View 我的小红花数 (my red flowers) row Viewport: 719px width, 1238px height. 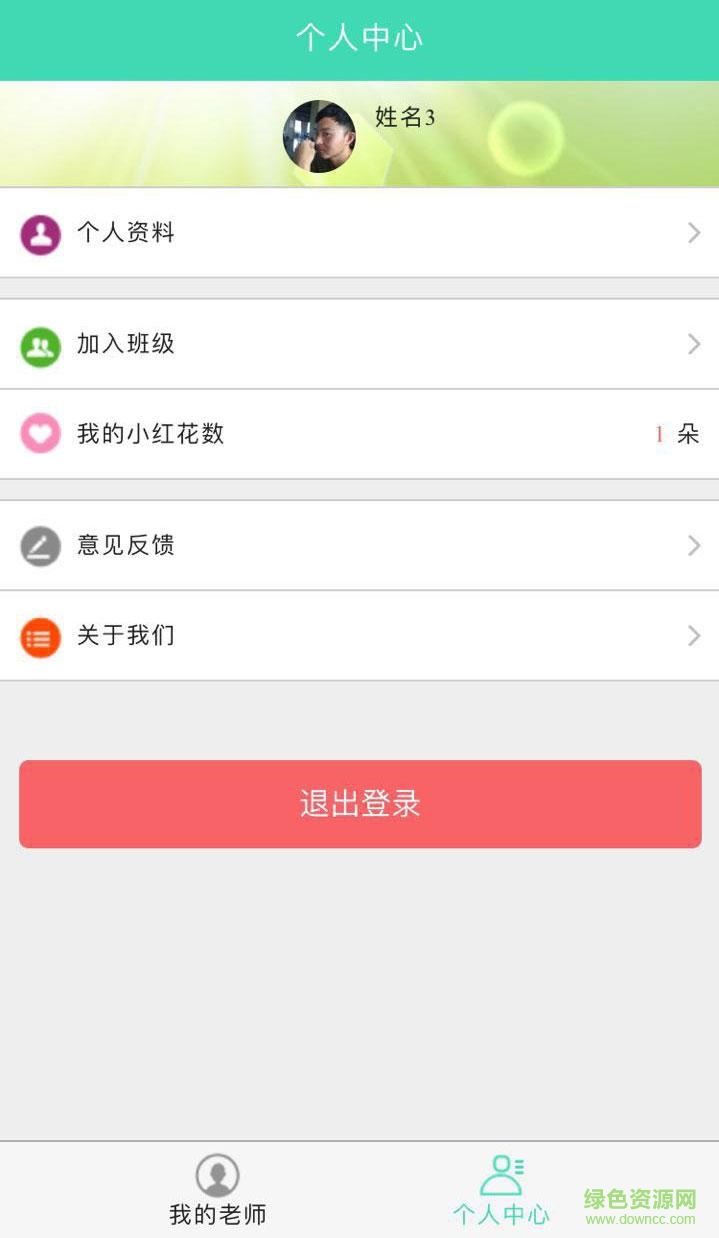pos(359,434)
